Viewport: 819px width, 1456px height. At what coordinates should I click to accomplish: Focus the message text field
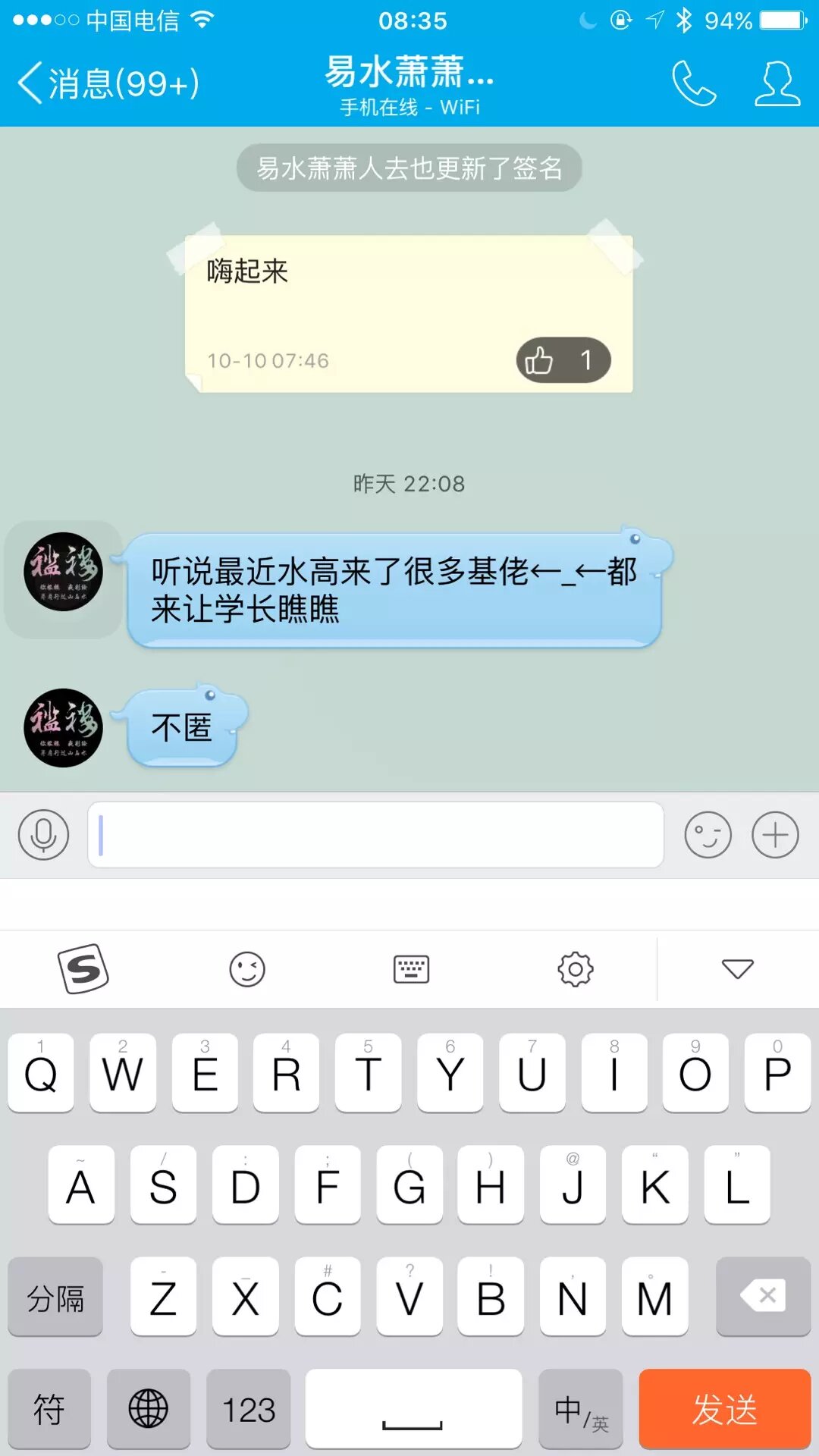375,835
